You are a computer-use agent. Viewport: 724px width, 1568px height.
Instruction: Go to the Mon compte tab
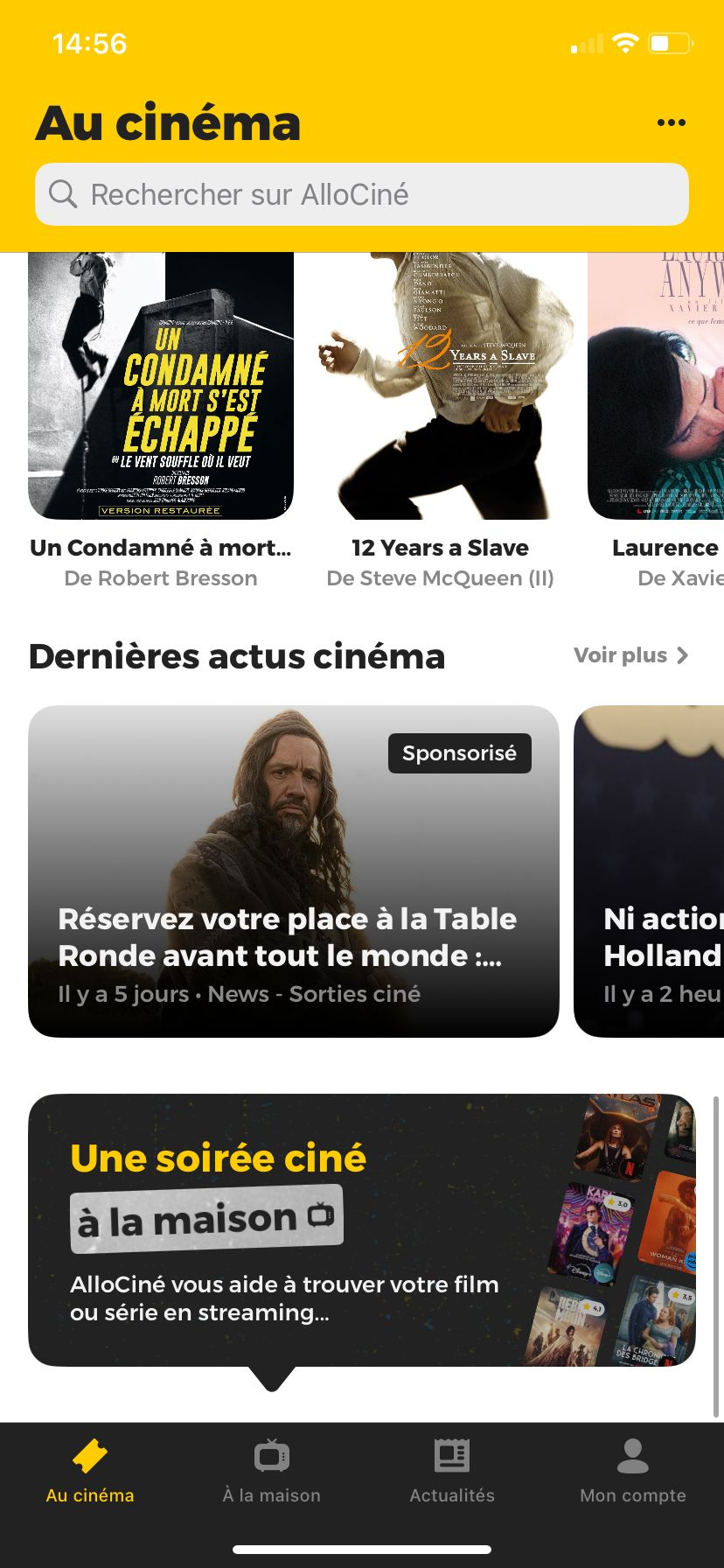633,1472
